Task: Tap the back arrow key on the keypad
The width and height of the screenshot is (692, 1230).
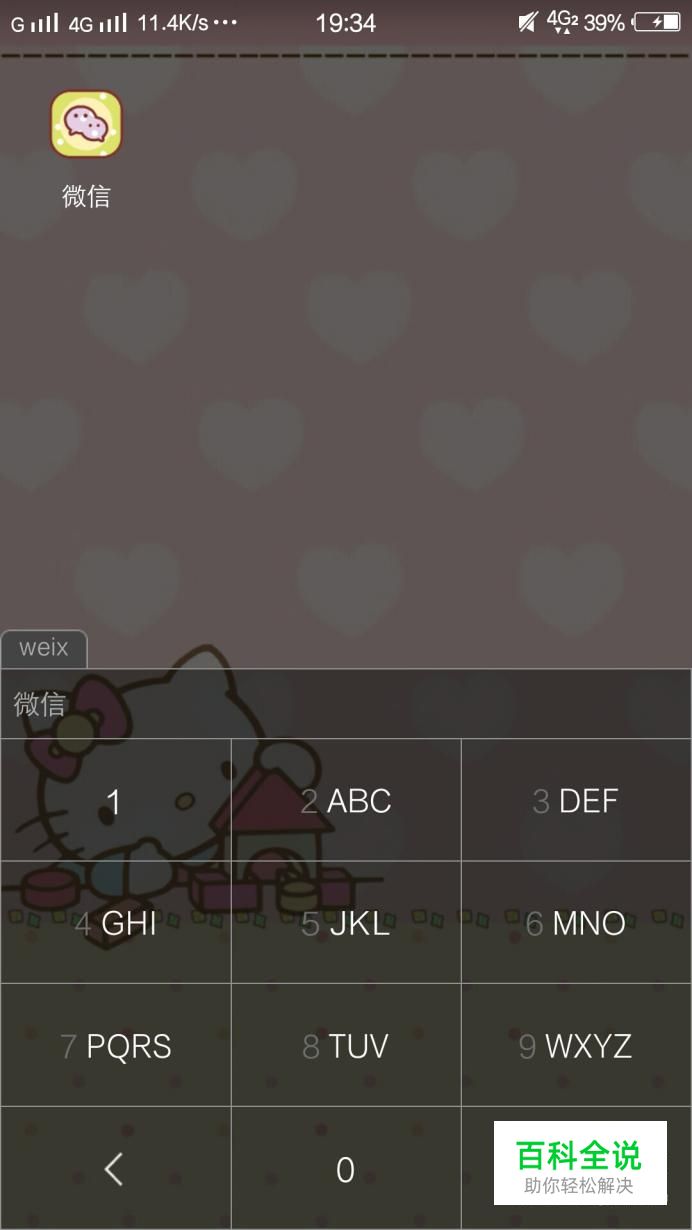Action: click(x=115, y=1169)
